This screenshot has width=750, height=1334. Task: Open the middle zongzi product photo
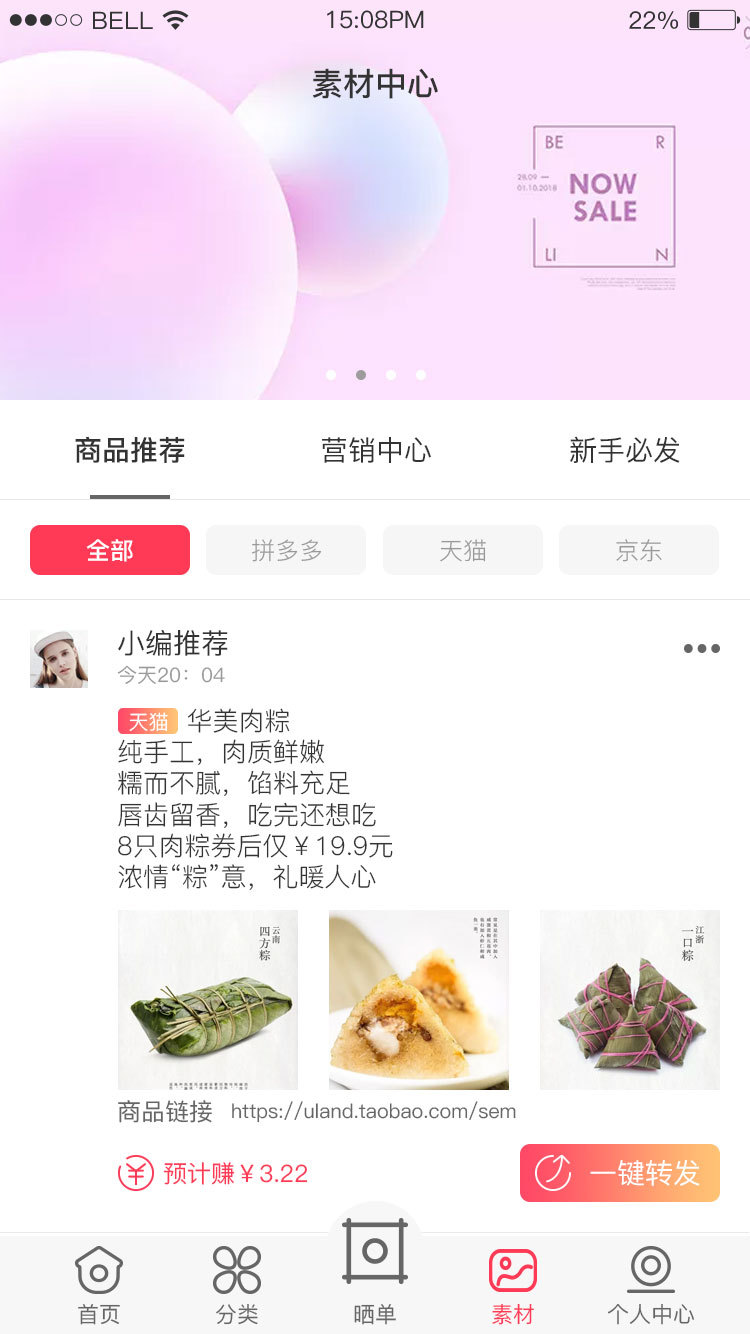[x=418, y=999]
